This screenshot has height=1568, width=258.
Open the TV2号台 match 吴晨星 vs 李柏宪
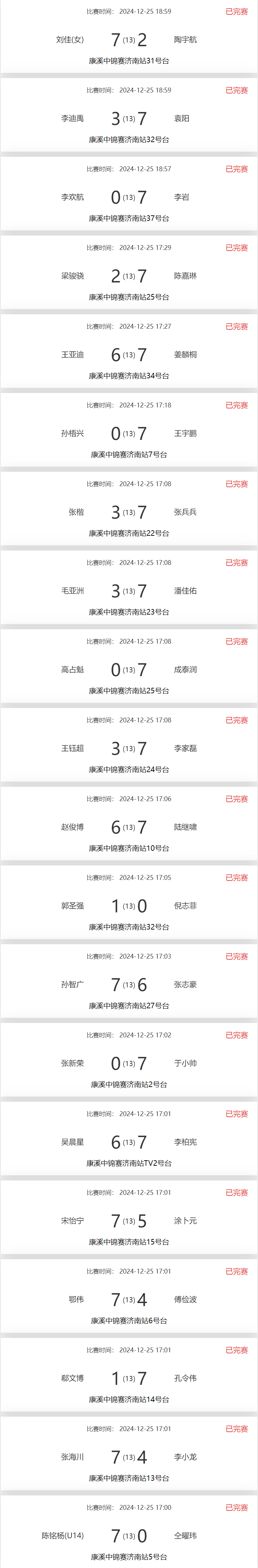(129, 1142)
